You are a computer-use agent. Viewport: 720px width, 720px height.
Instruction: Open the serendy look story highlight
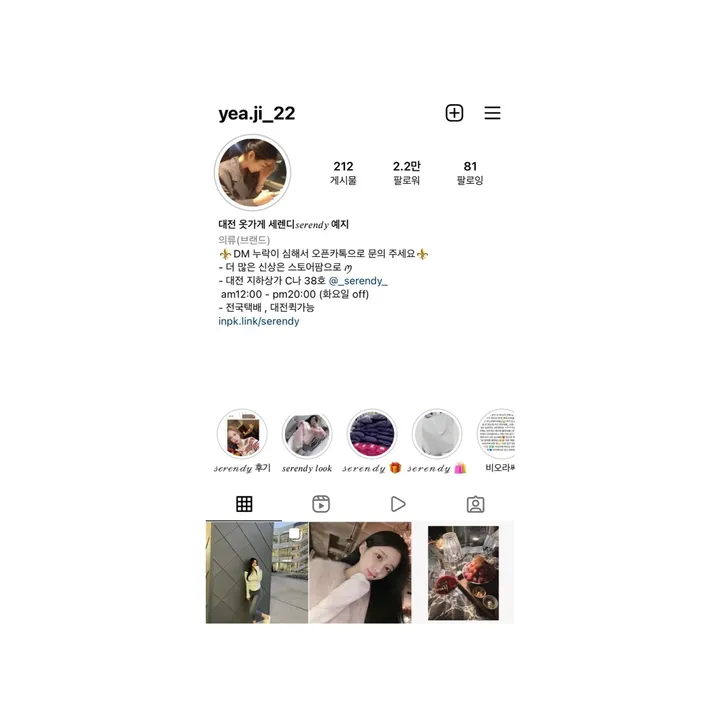click(x=307, y=434)
